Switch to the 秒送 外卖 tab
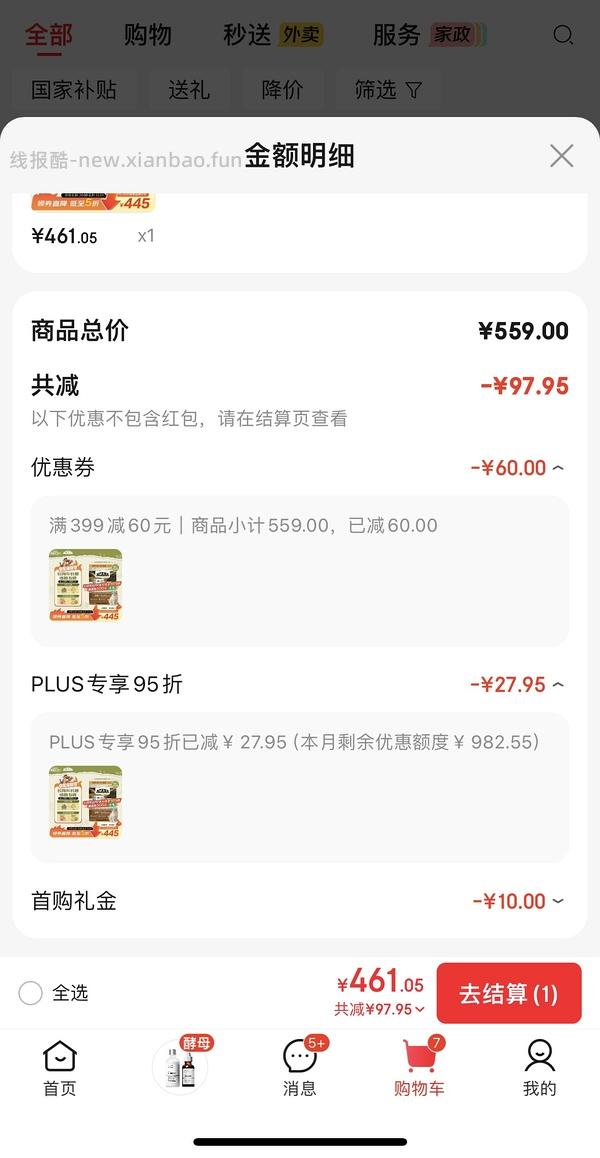Image resolution: width=600 pixels, height=1158 pixels. click(x=272, y=36)
